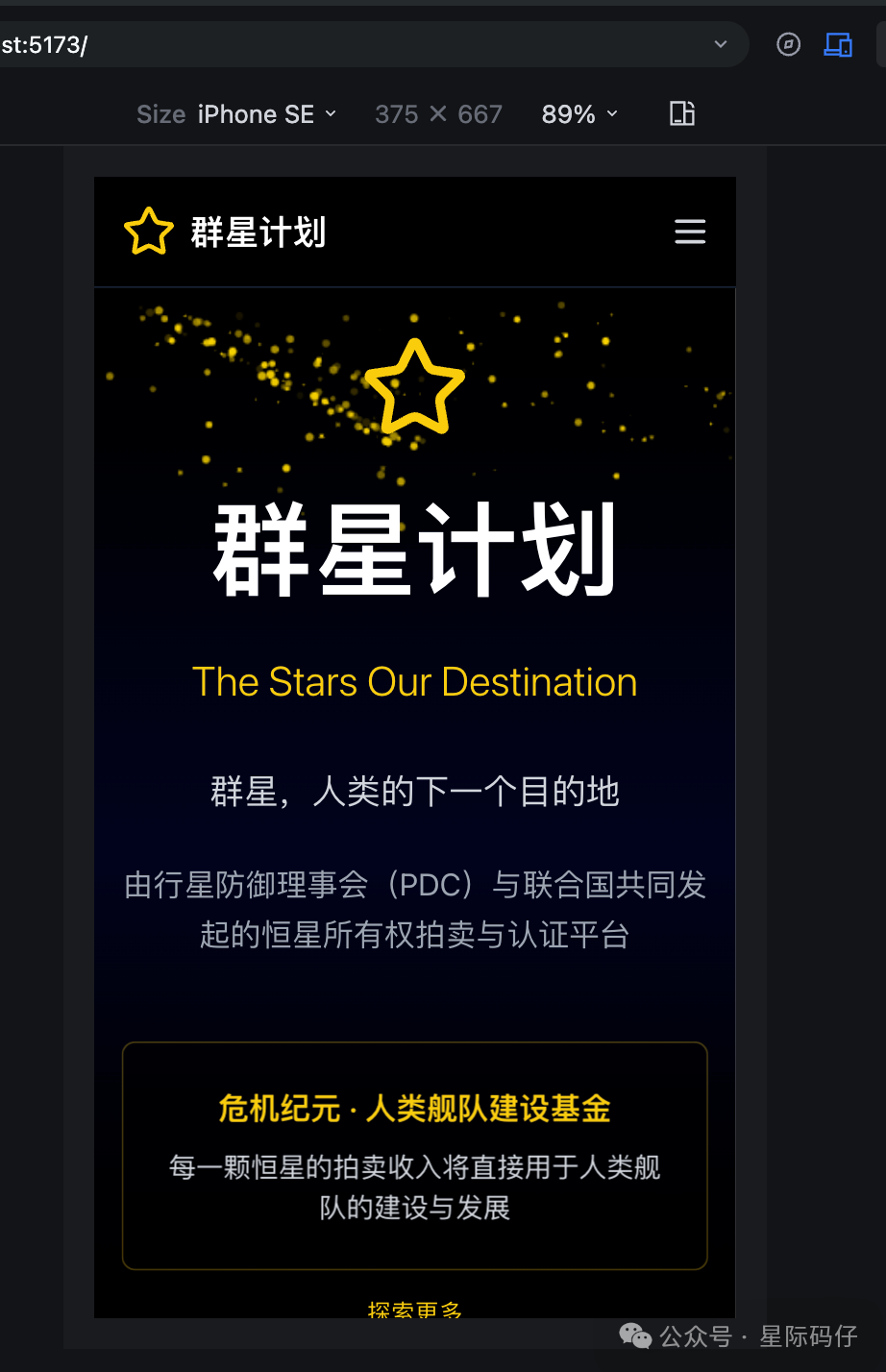Click the tagline The Stars Our Destination
Image resolution: width=886 pixels, height=1372 pixels.
pos(414,681)
